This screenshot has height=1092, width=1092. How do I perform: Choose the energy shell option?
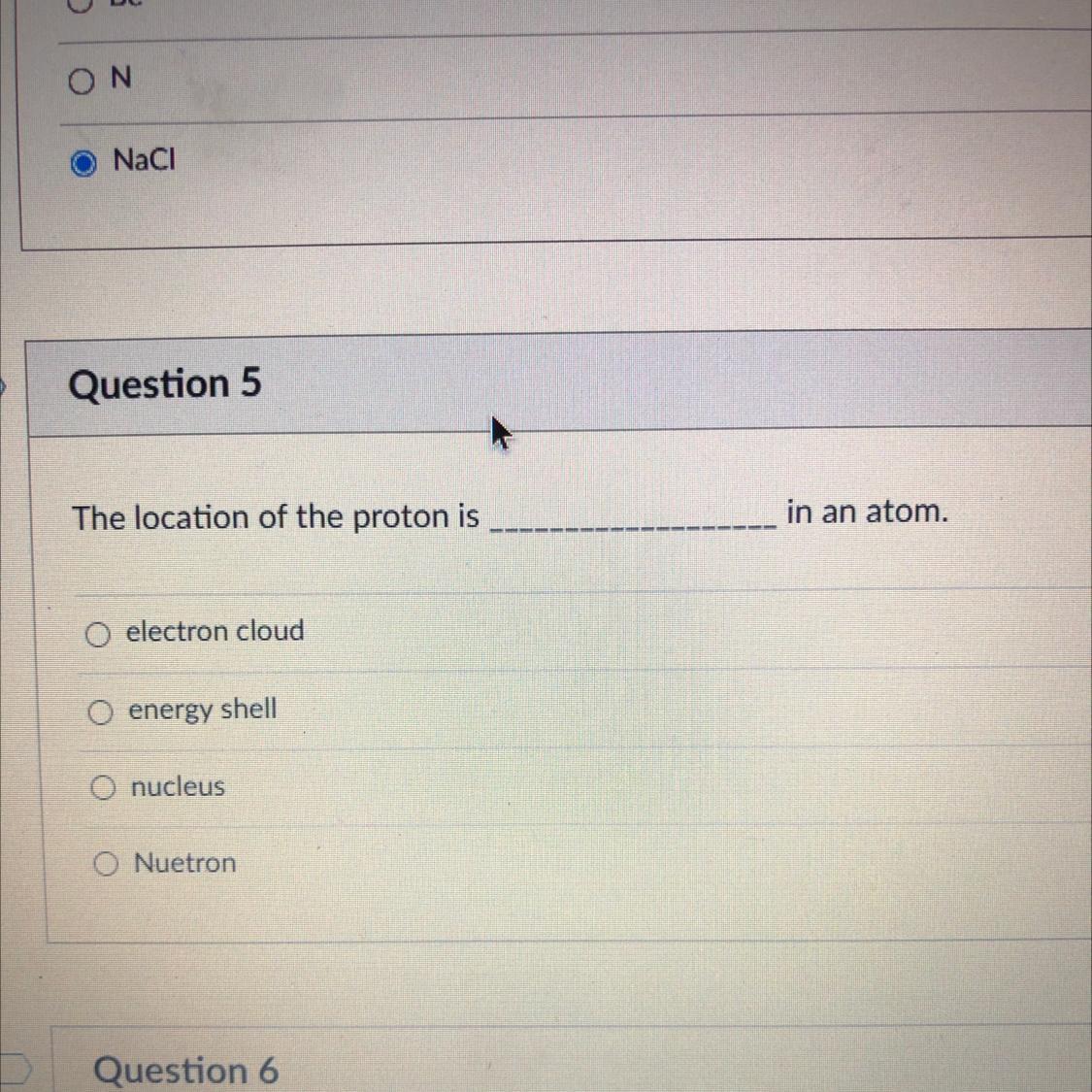click(100, 712)
